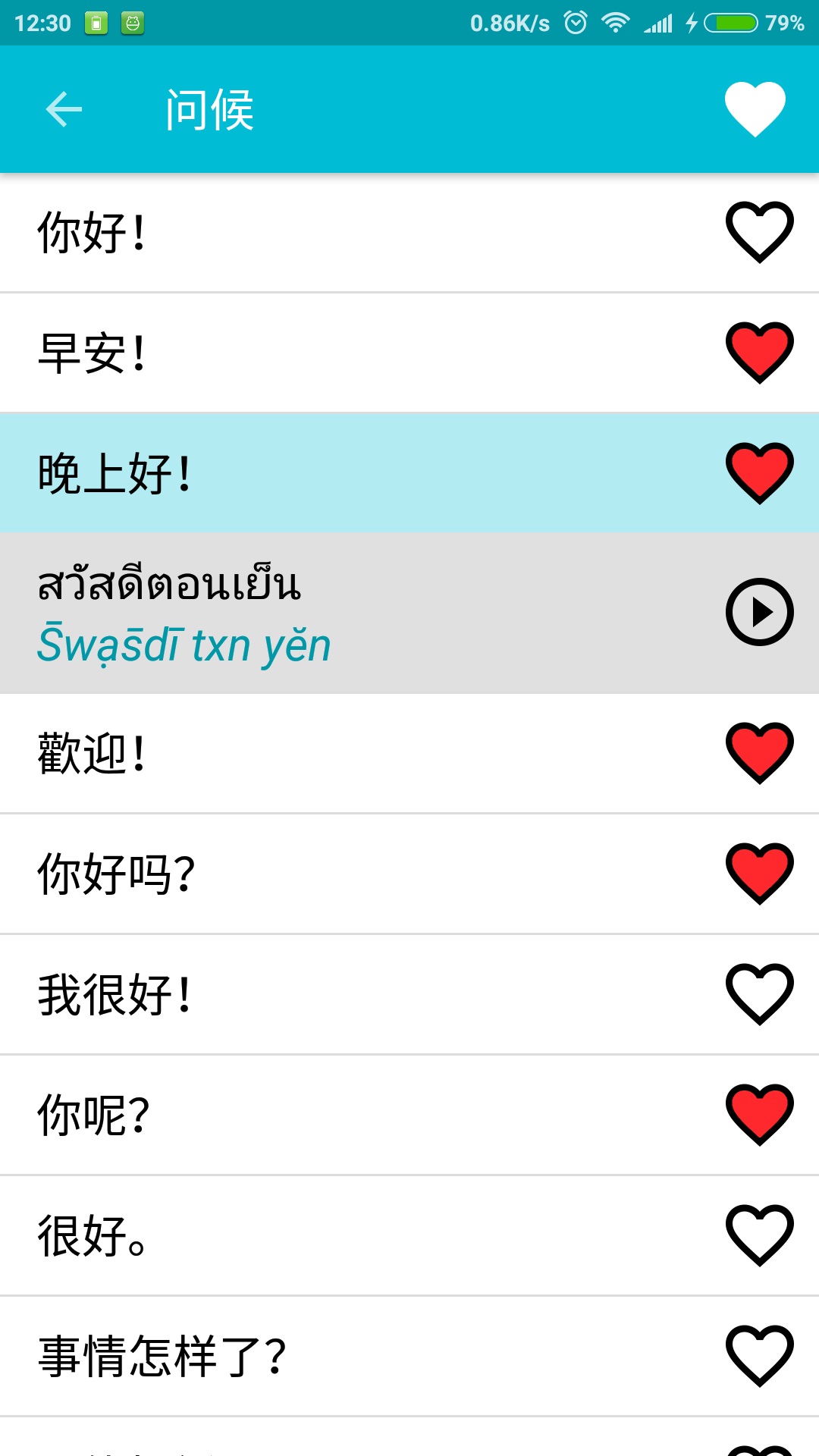Expand the 你呢? phrase row
This screenshot has height=1456, width=819.
tap(303, 1115)
